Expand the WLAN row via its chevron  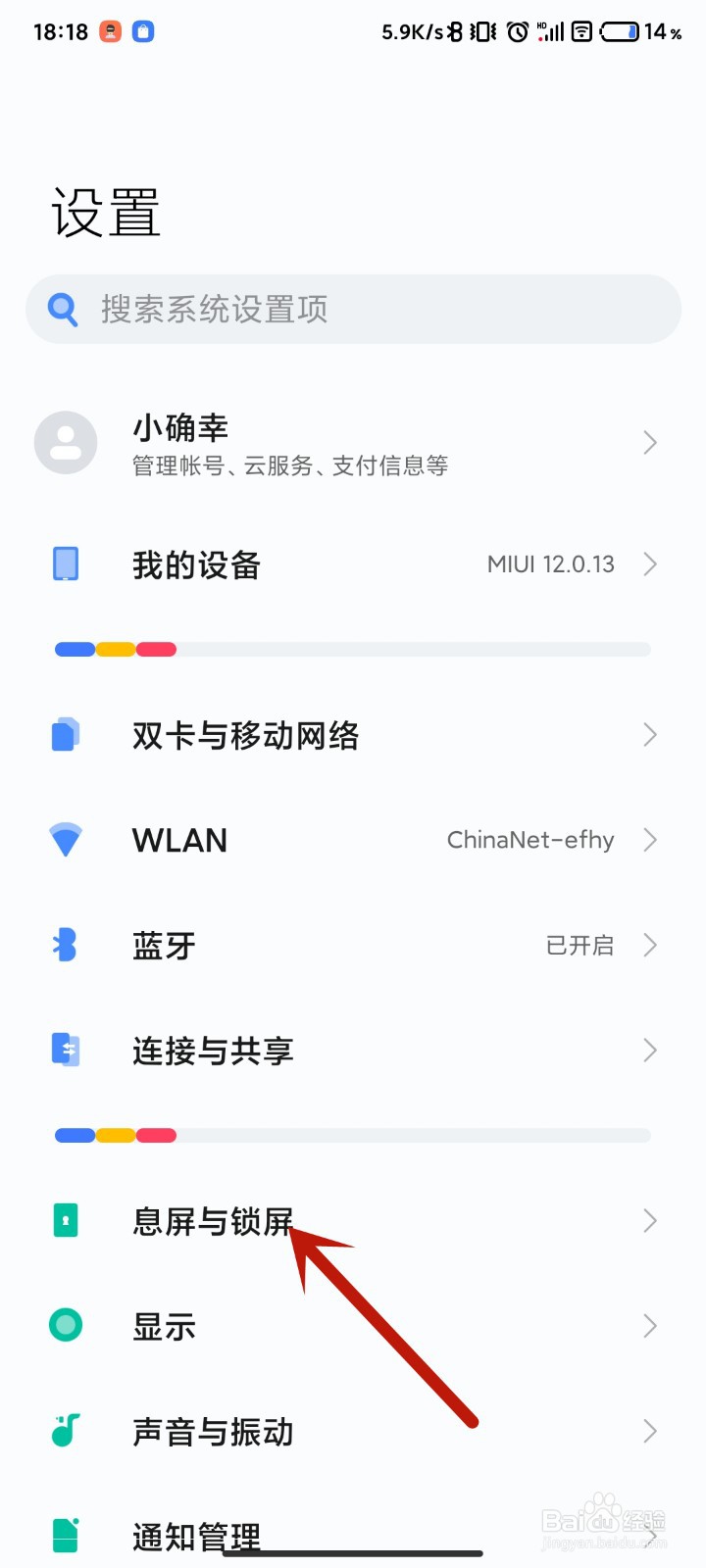click(649, 840)
